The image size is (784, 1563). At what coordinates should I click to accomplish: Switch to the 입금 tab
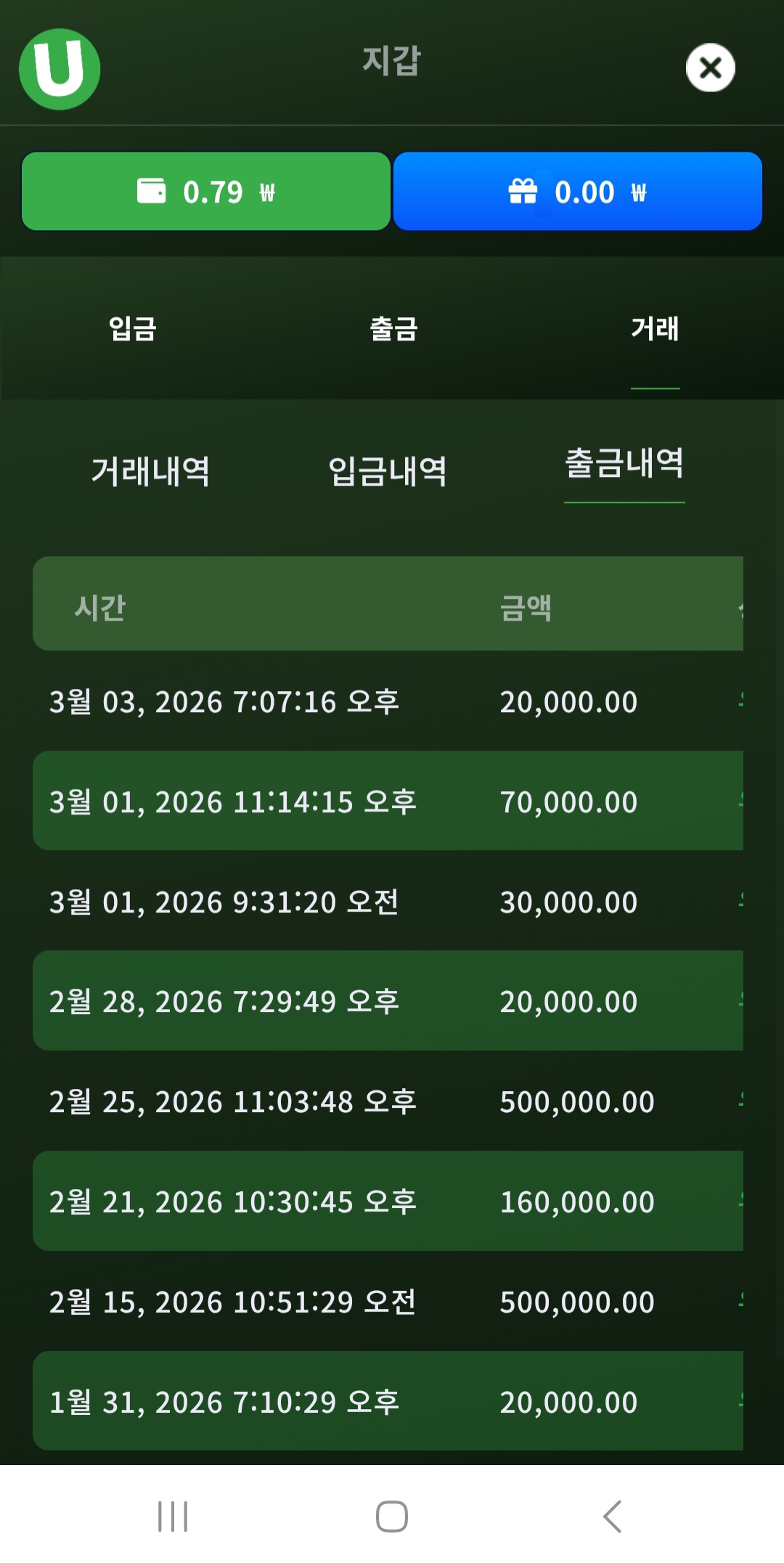[x=133, y=329]
